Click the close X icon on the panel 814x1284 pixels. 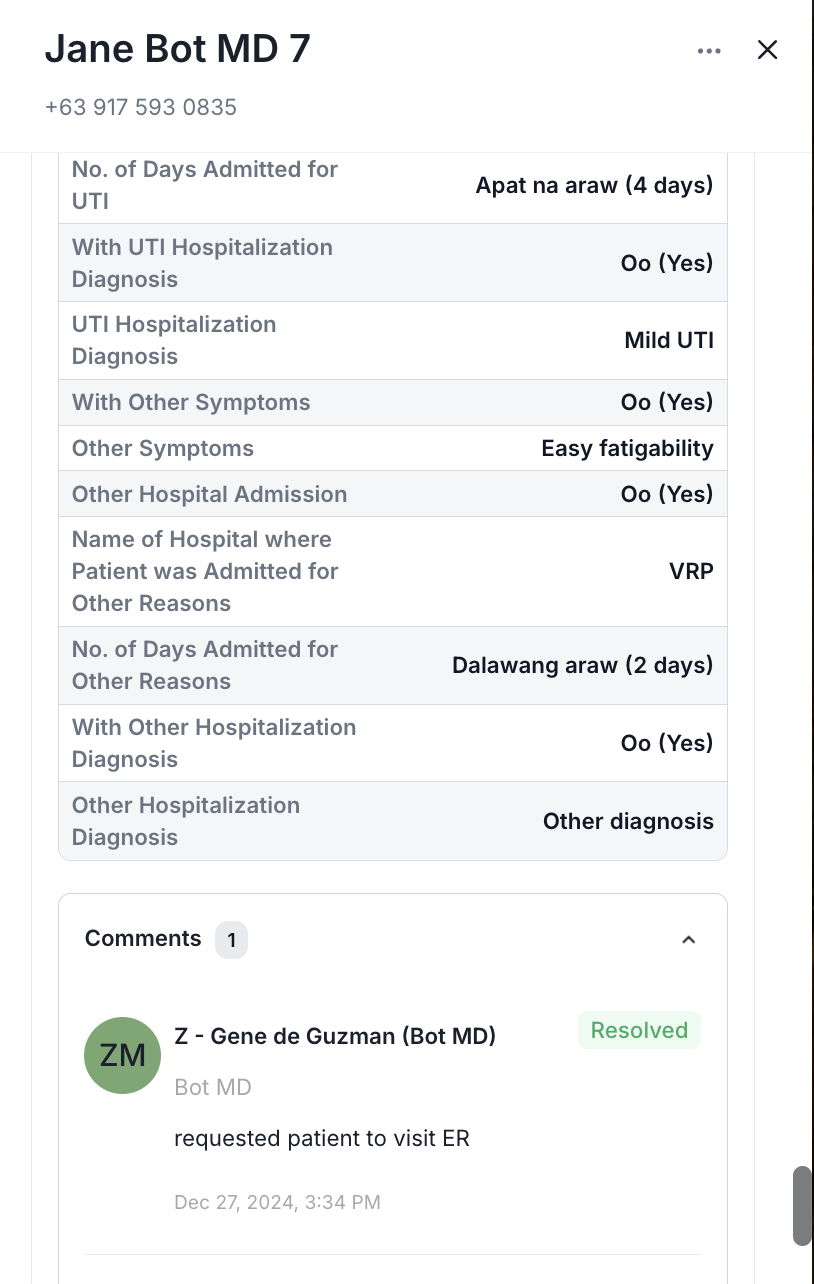pyautogui.click(x=767, y=49)
